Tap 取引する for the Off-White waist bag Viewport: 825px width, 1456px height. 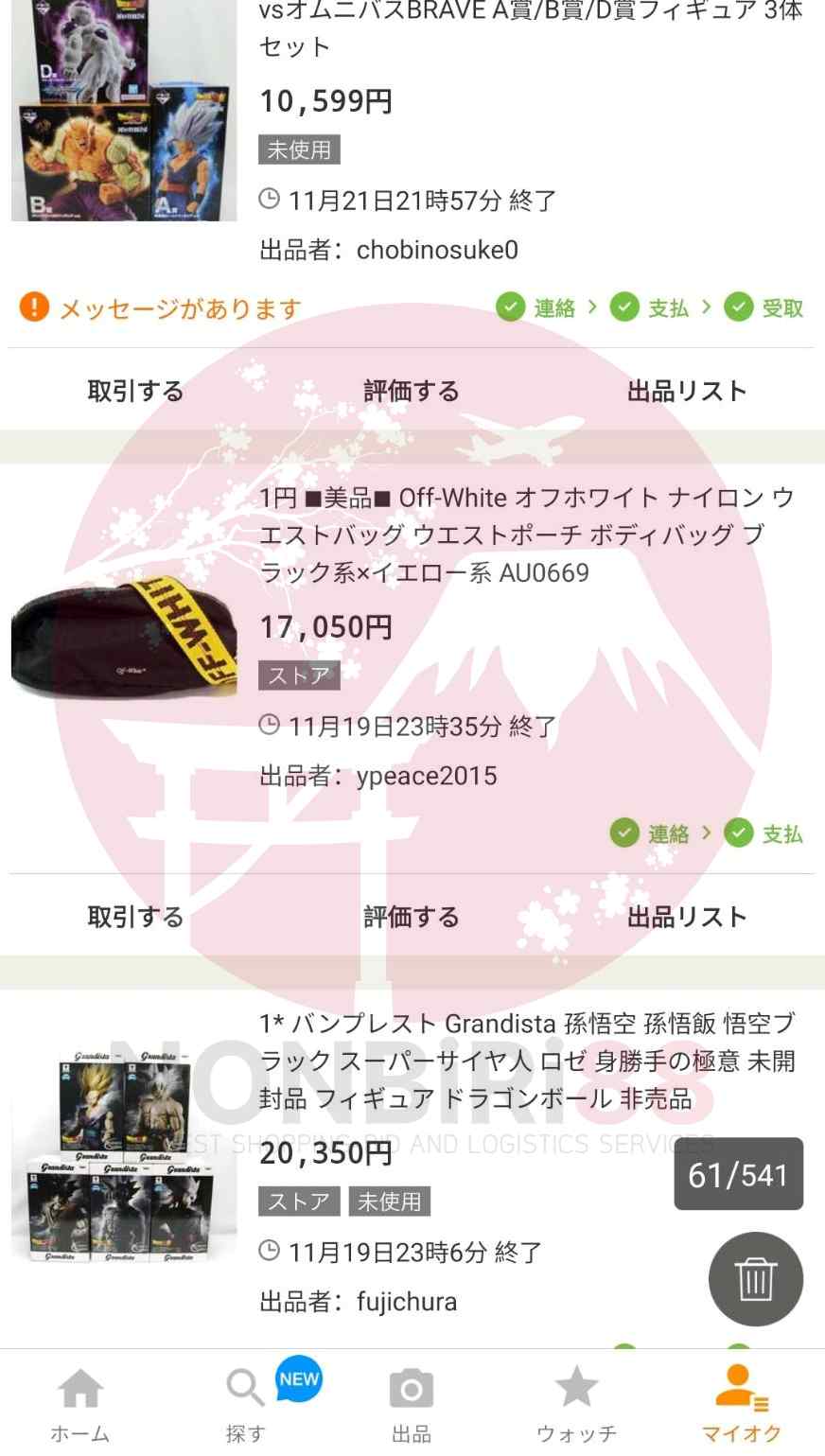135,917
